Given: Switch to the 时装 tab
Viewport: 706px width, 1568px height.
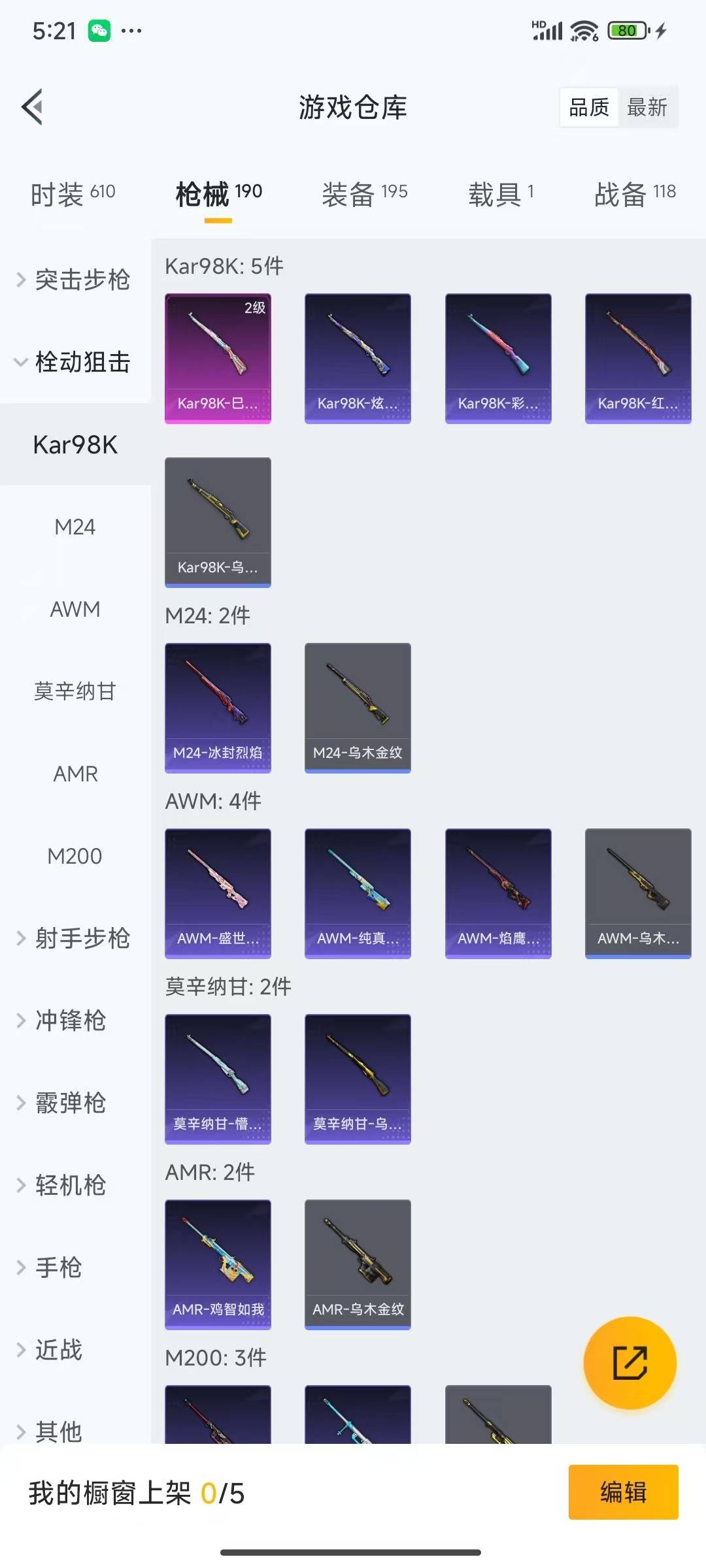Looking at the screenshot, I should click(73, 194).
